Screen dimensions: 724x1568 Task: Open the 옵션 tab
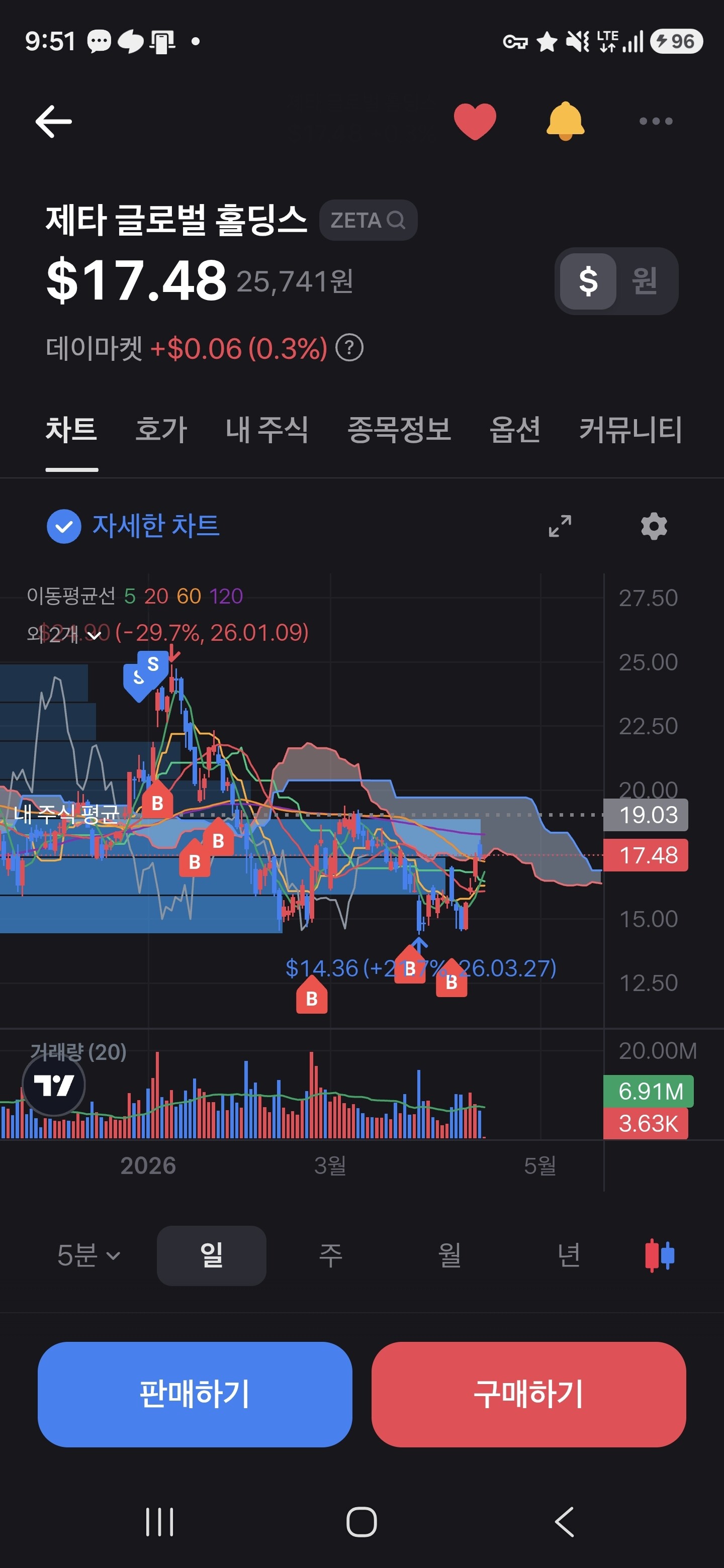tap(514, 429)
